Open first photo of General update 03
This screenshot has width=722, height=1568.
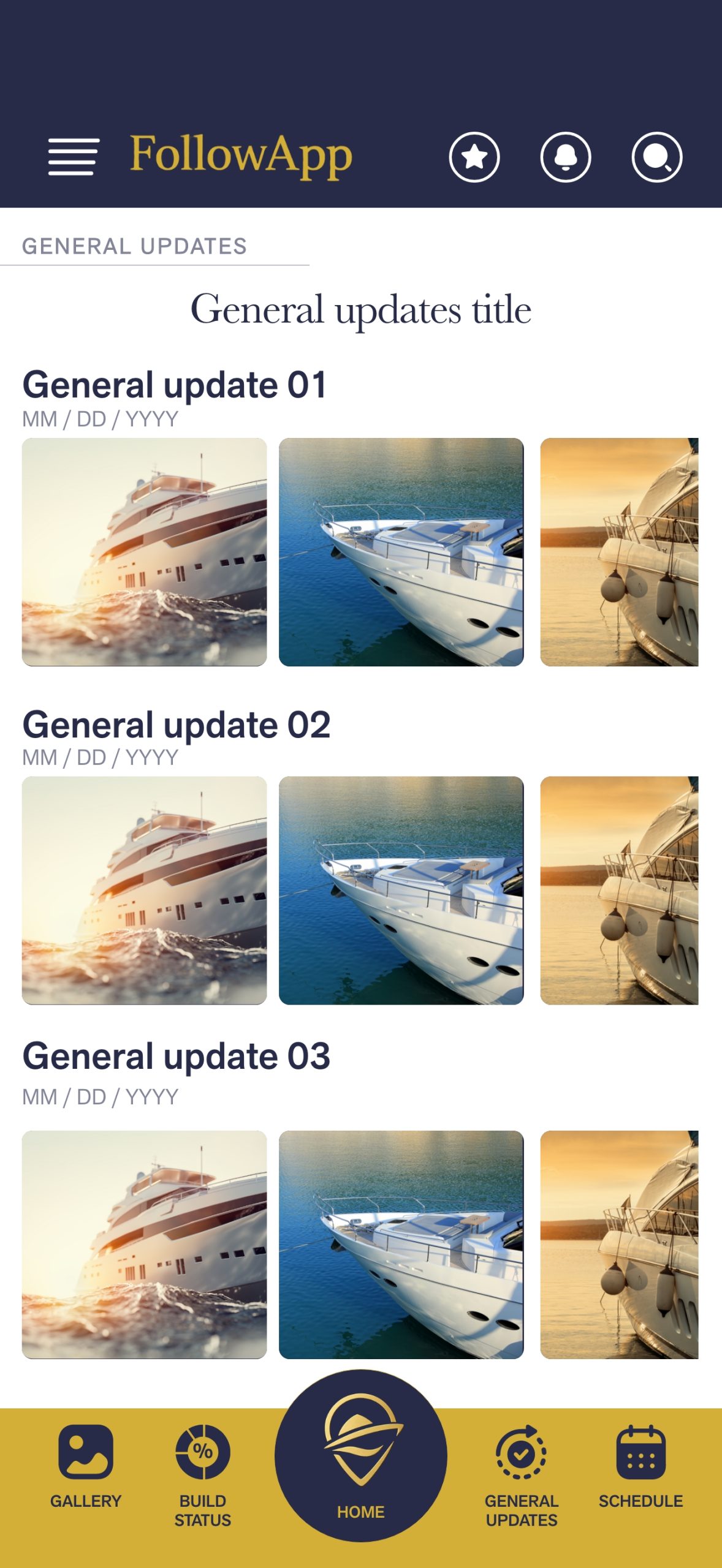coord(144,1245)
